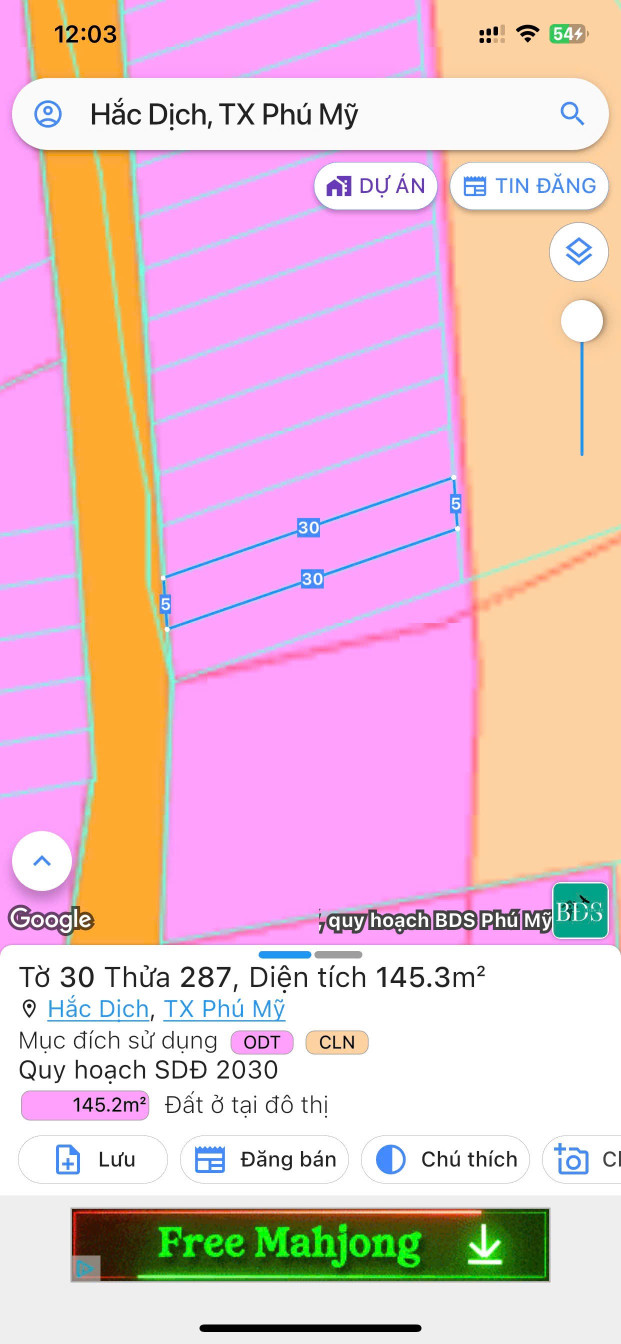Viewport: 621px width, 1344px height.
Task: Open the account profile icon
Action: 48,114
